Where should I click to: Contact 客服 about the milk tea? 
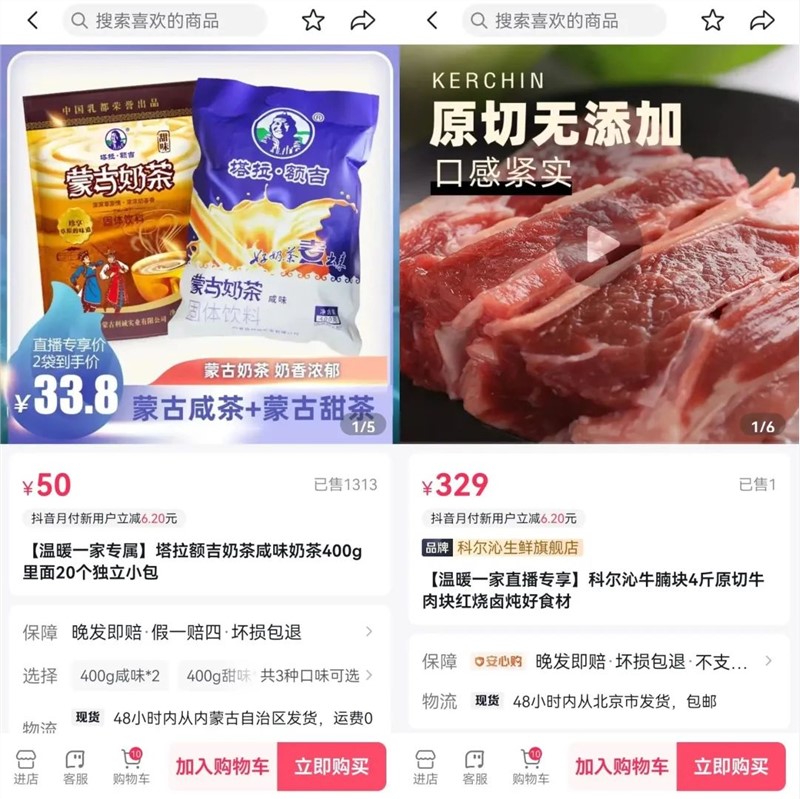click(x=75, y=766)
